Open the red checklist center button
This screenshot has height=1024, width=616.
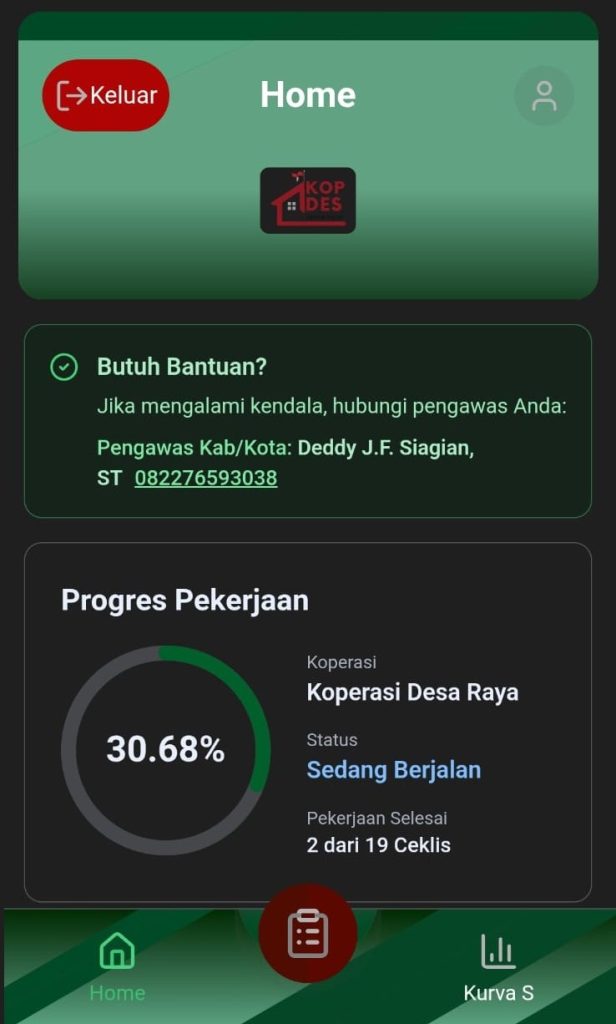pyautogui.click(x=308, y=933)
